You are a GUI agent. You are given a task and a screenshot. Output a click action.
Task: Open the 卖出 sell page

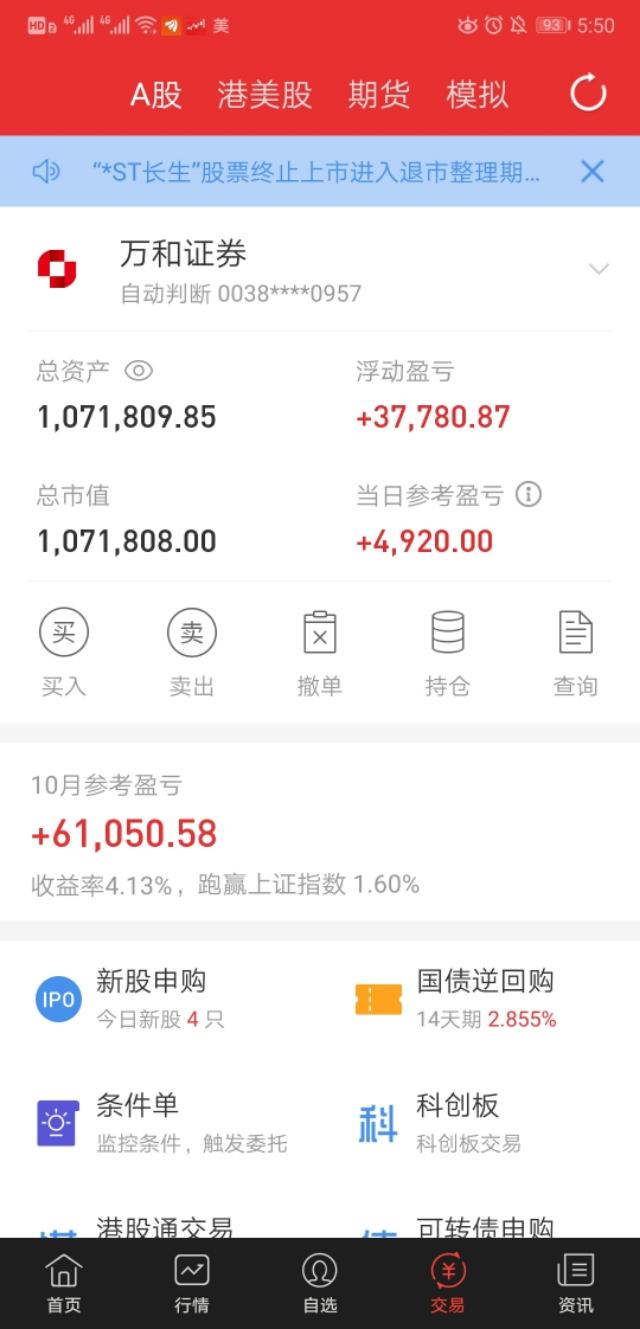(x=192, y=654)
